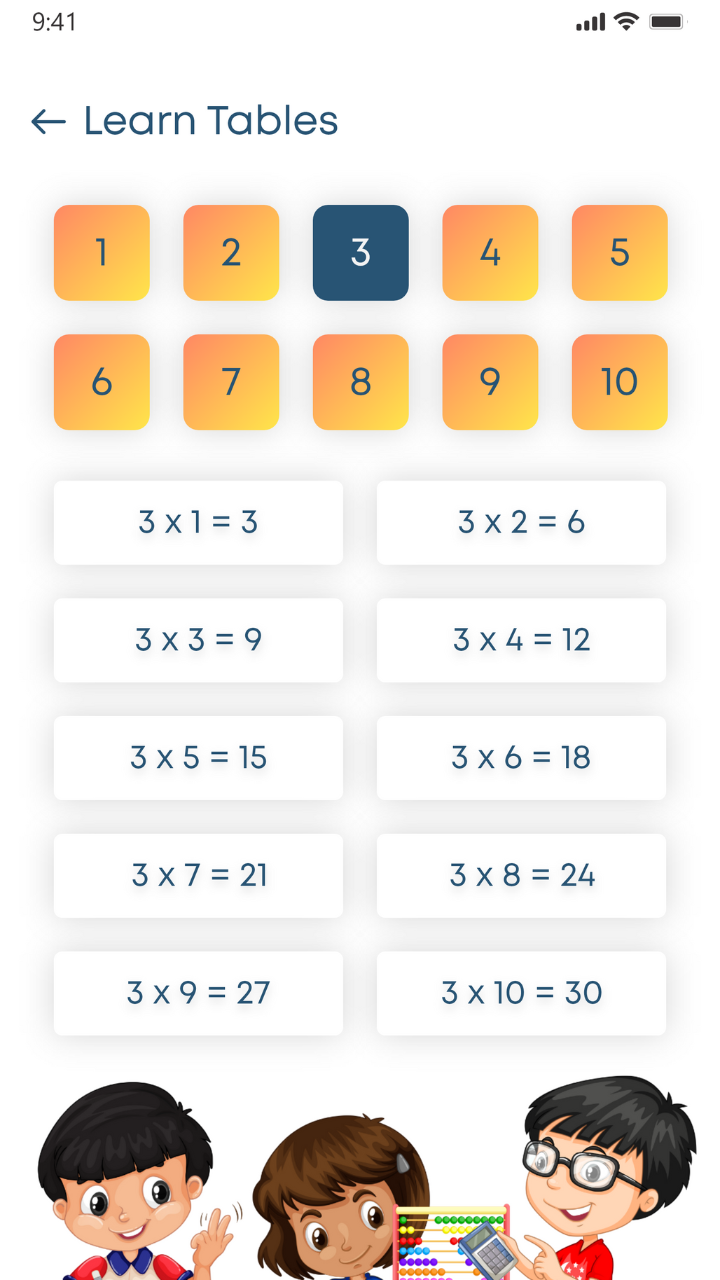Select the 9 times table
720x1280 pixels.
[490, 382]
